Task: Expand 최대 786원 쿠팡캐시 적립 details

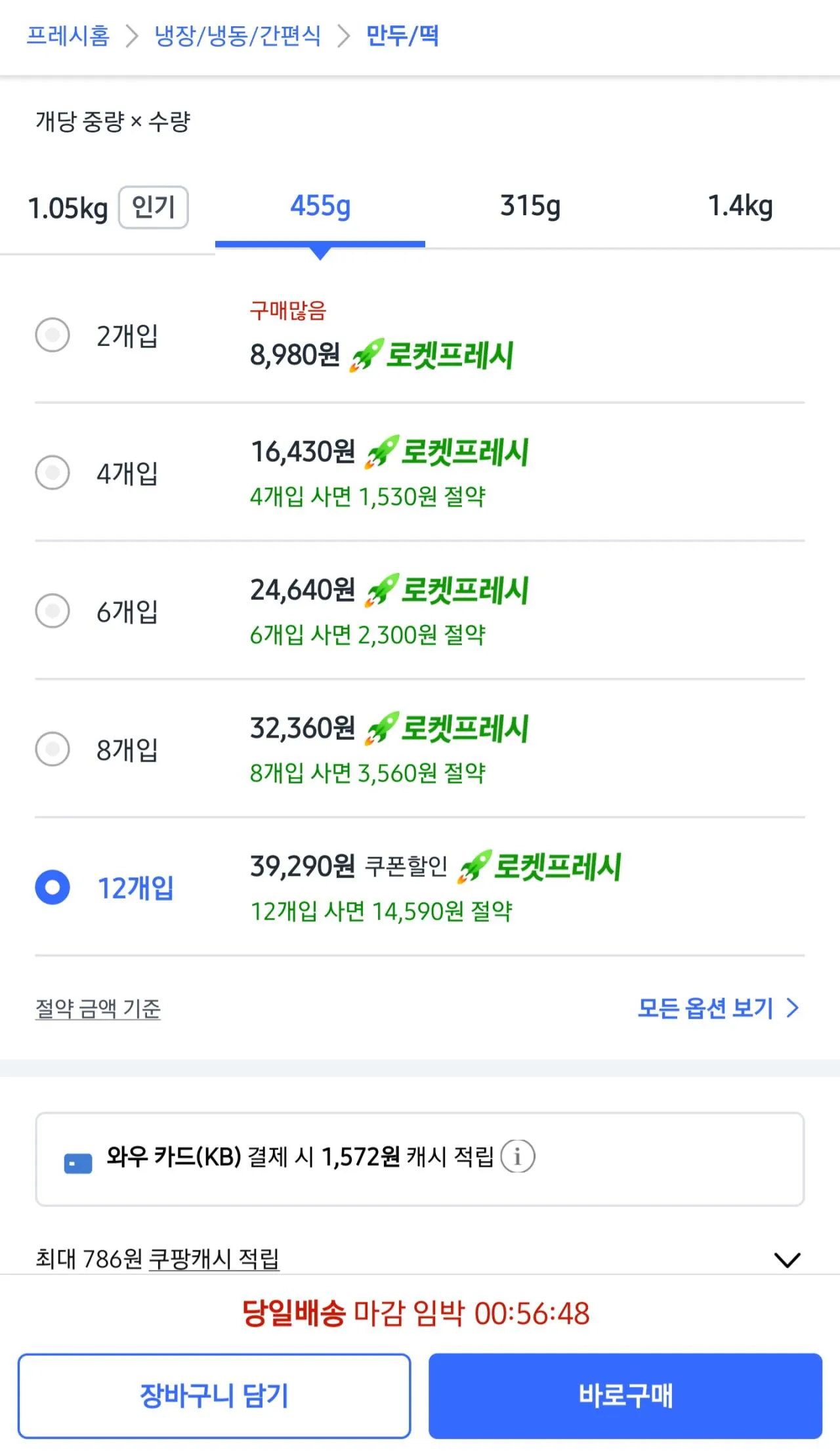Action: coord(787,1259)
